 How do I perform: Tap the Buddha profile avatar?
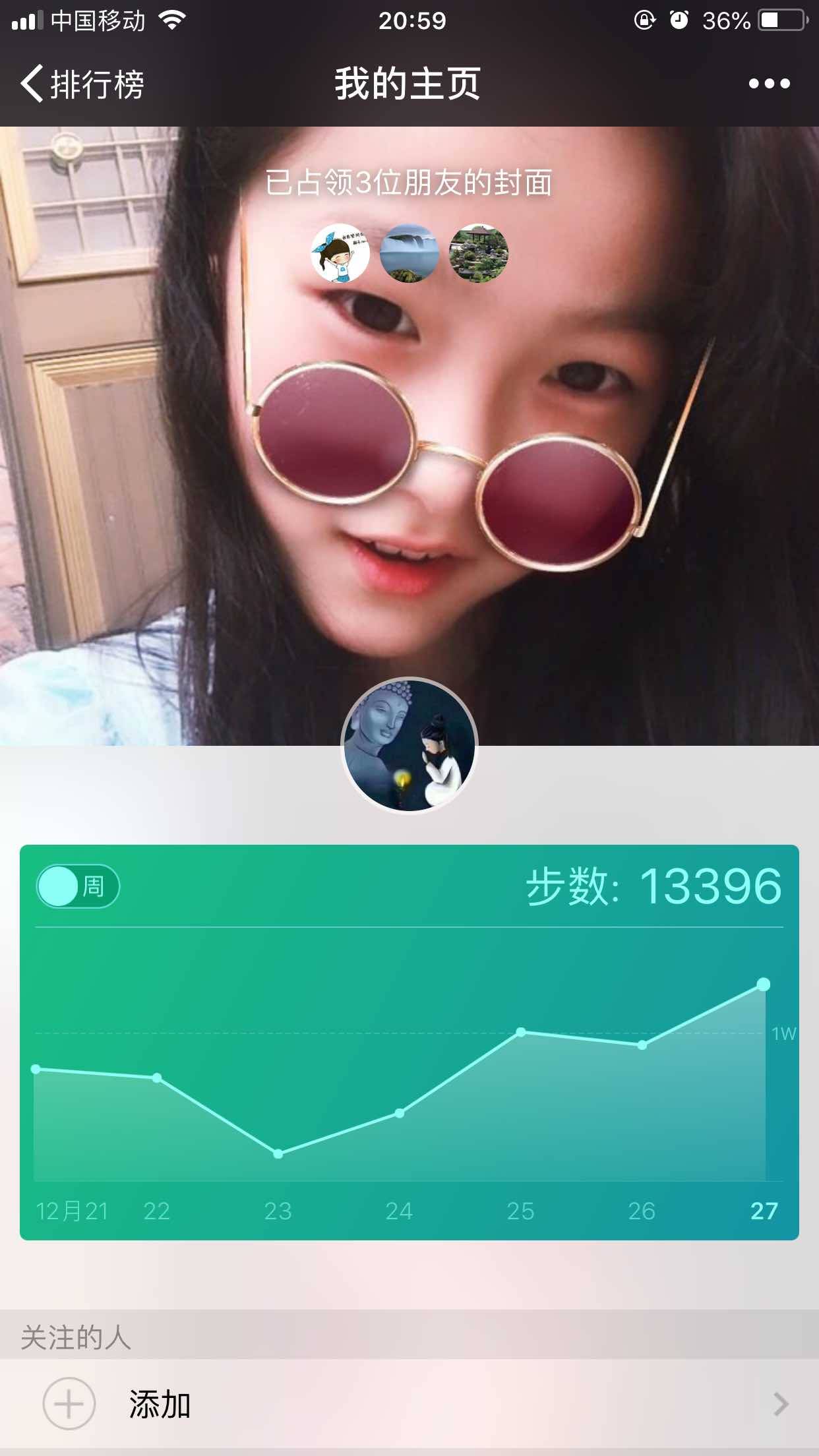coord(409,745)
